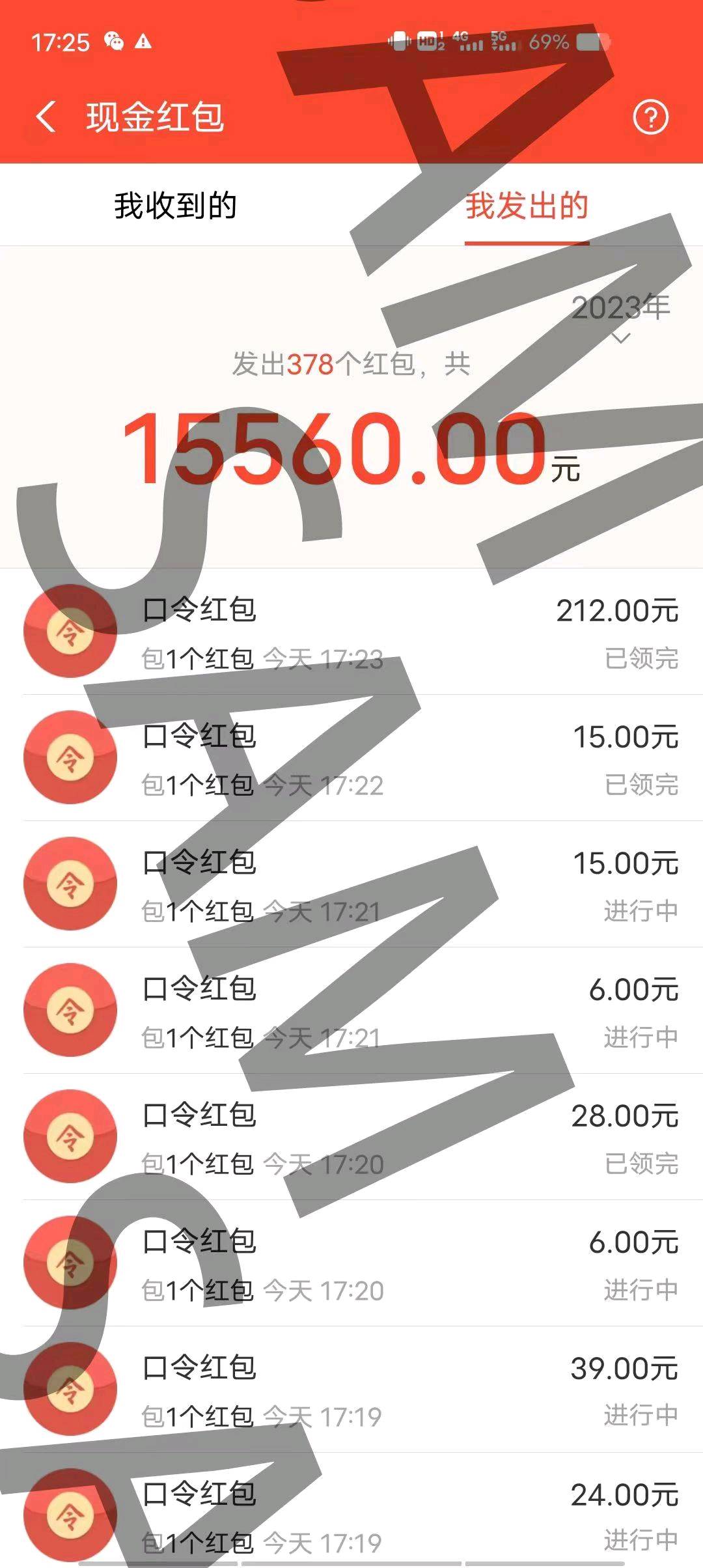Select the 我发出的 tab
Viewport: 703px width, 1568px height.
pos(527,205)
